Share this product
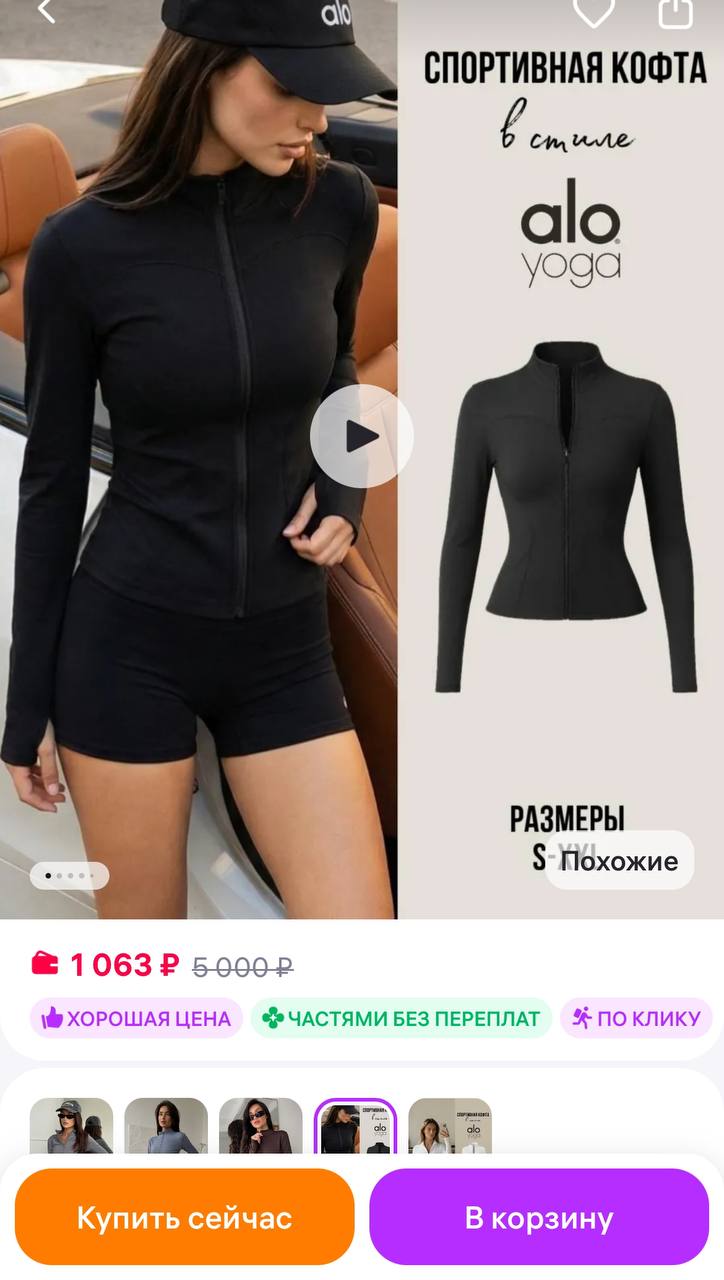The image size is (724, 1280). (676, 11)
